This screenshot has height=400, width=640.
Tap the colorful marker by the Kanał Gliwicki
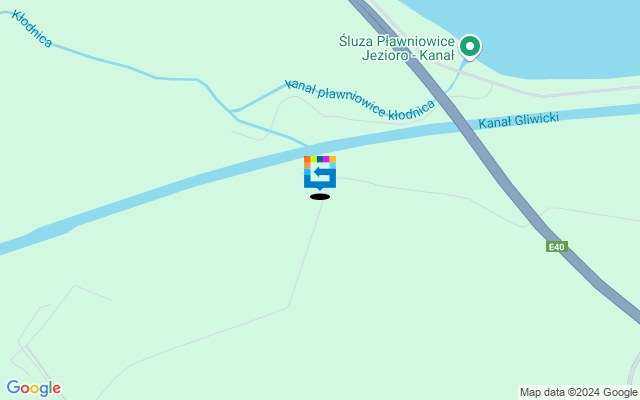[x=320, y=172]
